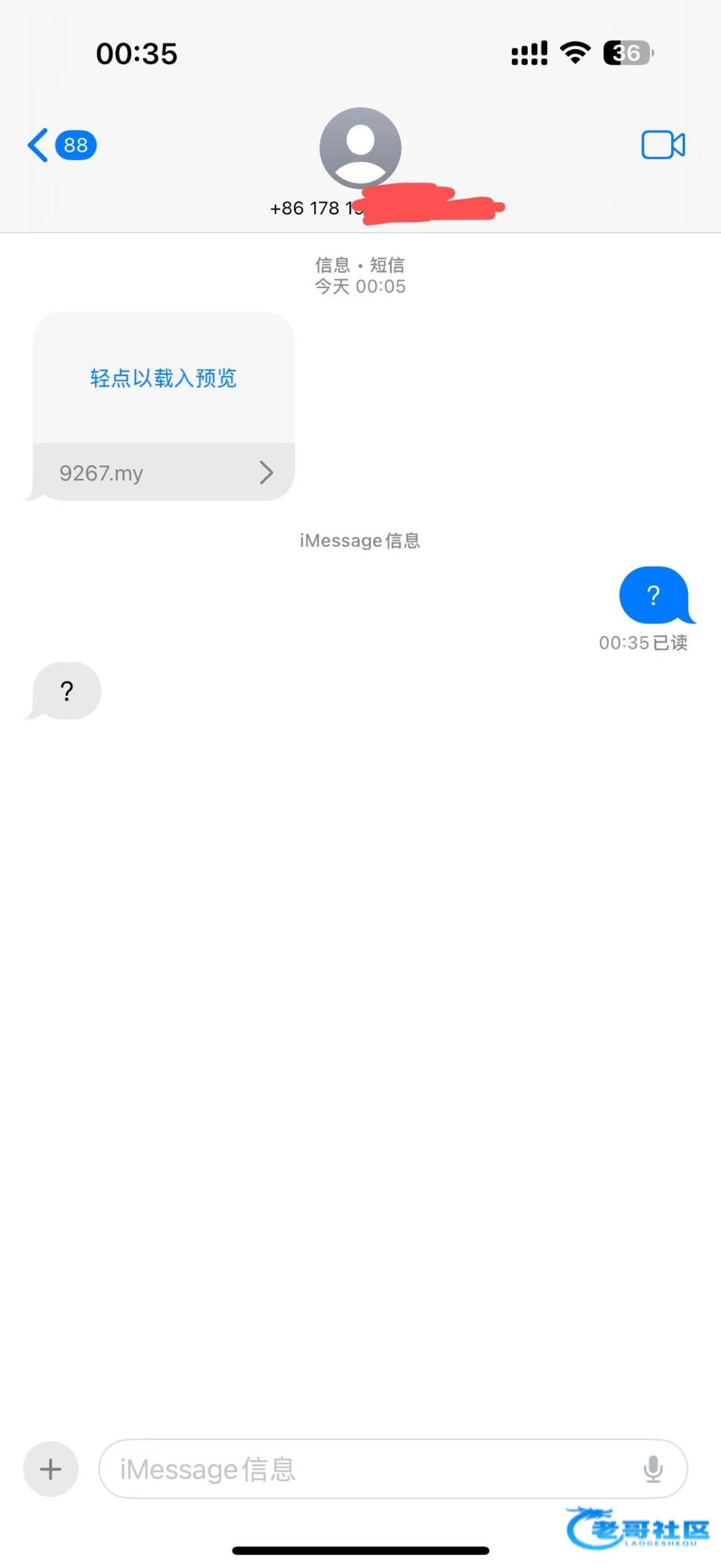
Task: Open the 9267.my link row
Action: (164, 472)
